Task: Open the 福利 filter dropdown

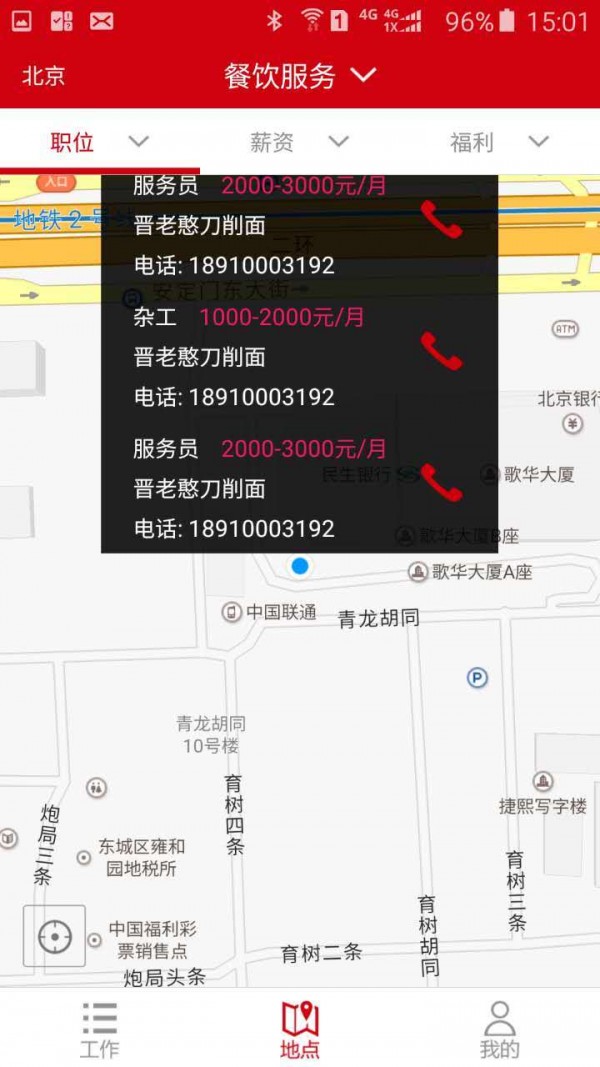Action: [499, 142]
